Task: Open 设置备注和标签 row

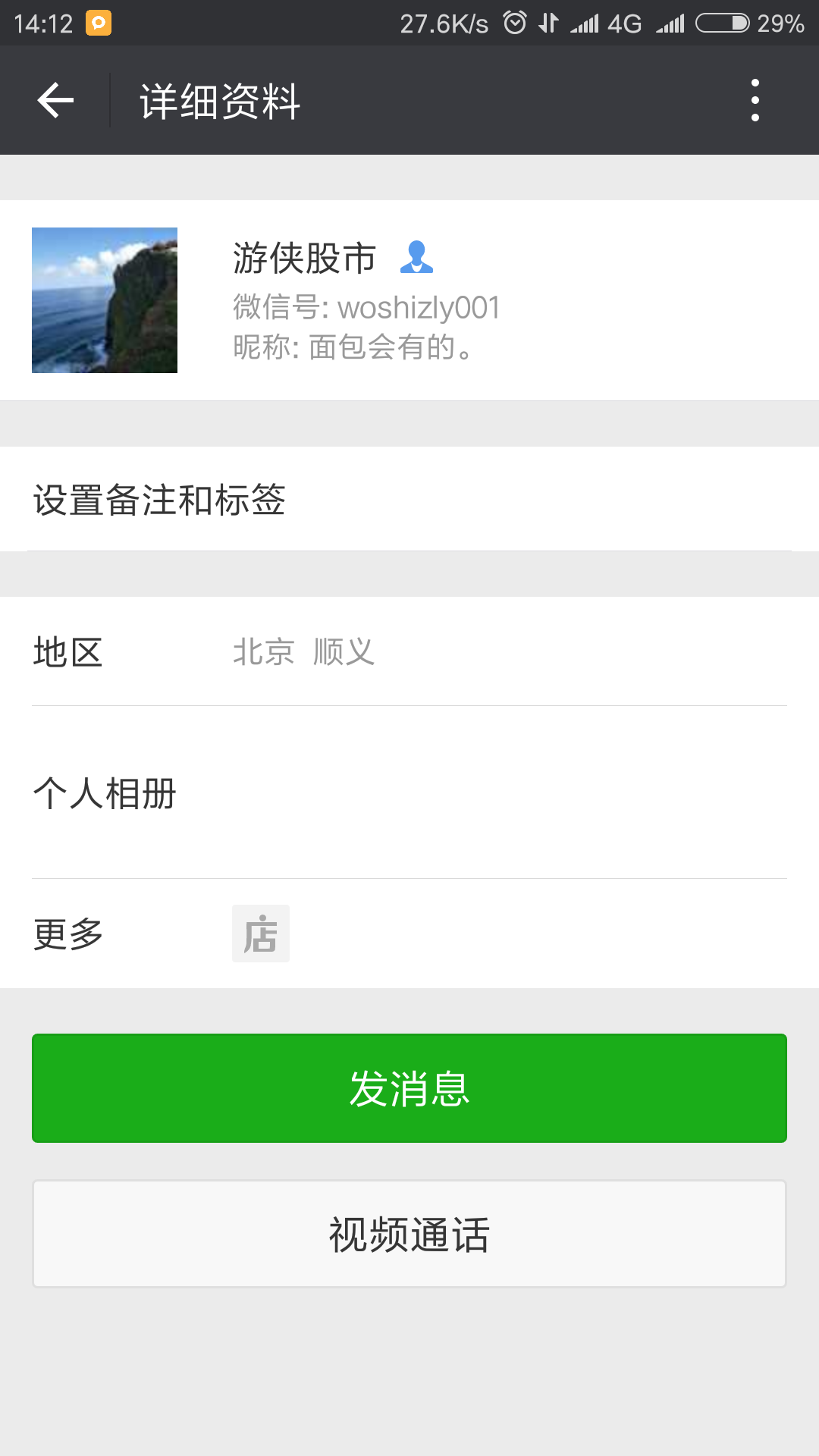Action: [x=409, y=500]
